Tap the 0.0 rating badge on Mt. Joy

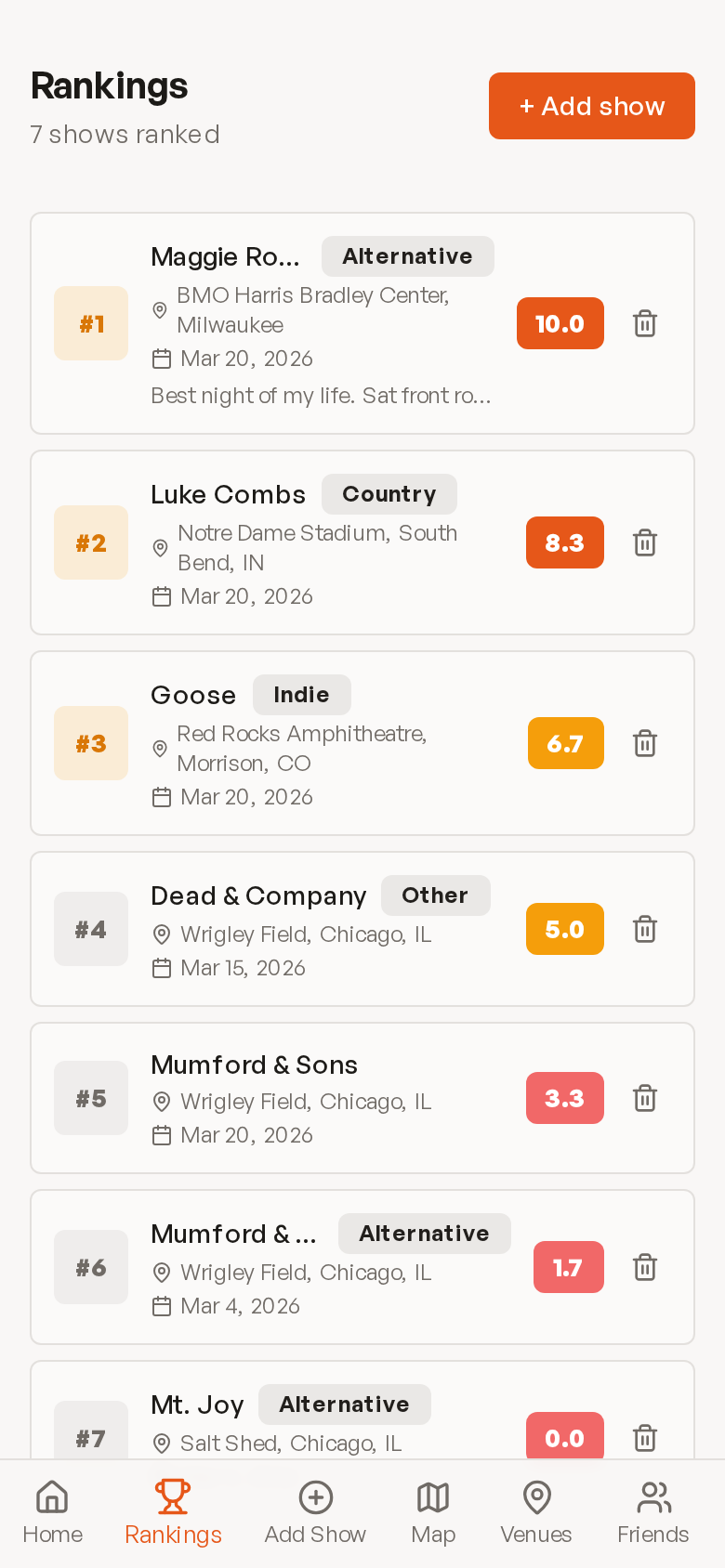click(x=564, y=1438)
